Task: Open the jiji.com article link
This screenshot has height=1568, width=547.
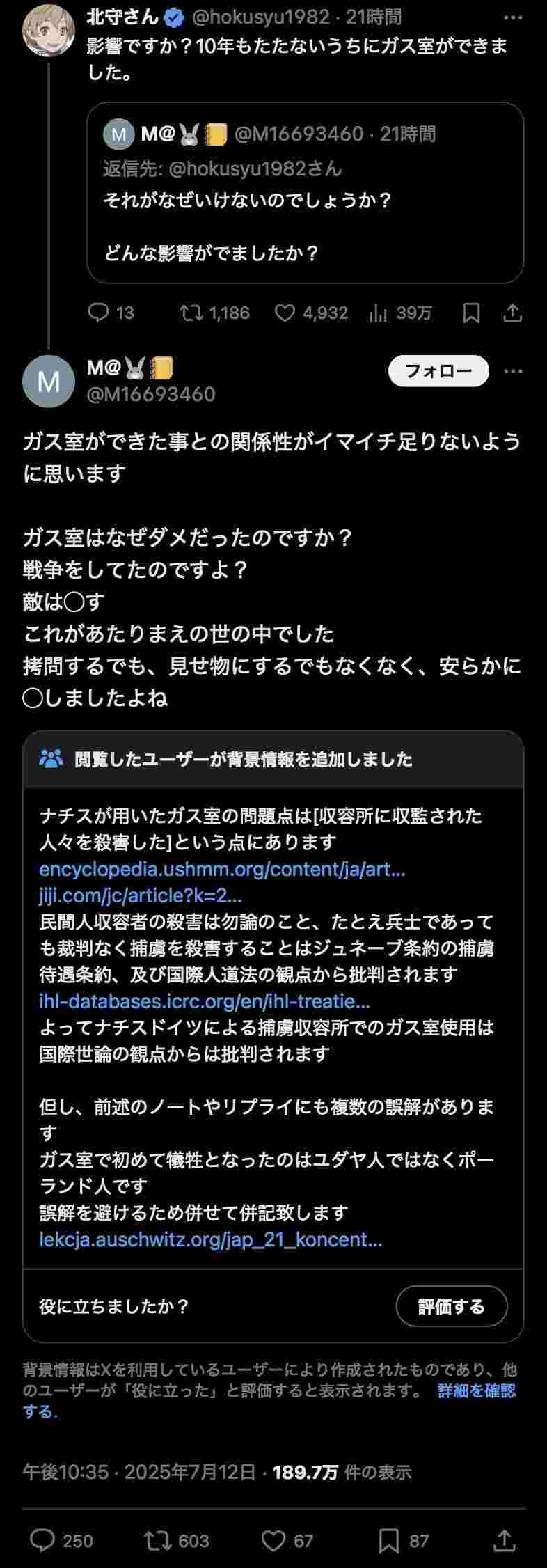Action: pos(141,895)
